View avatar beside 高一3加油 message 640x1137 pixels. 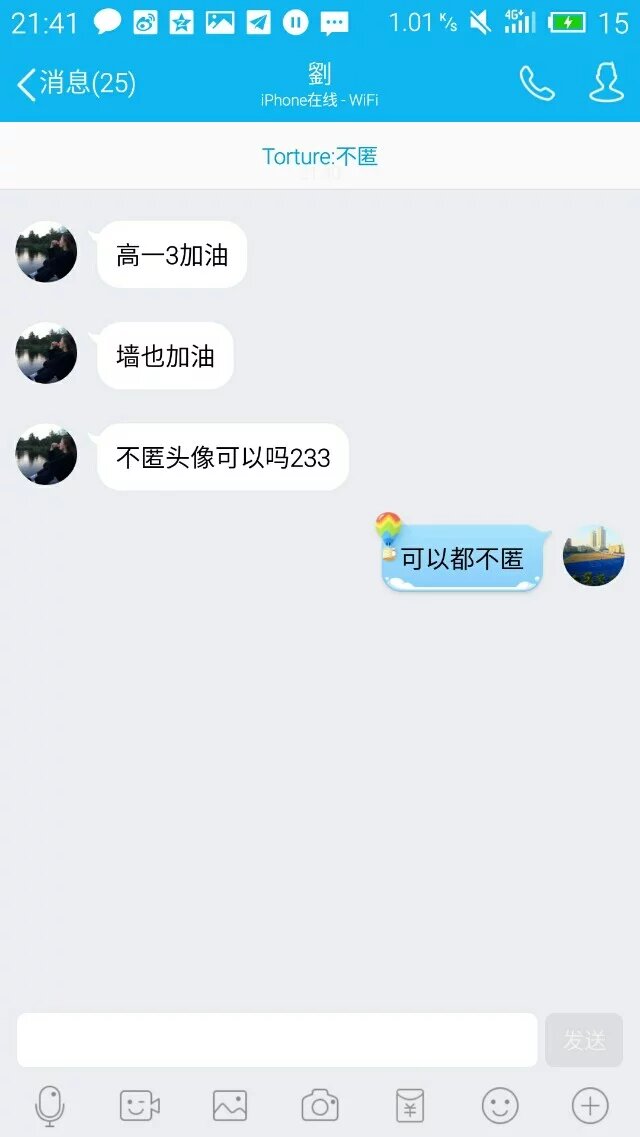click(x=46, y=252)
